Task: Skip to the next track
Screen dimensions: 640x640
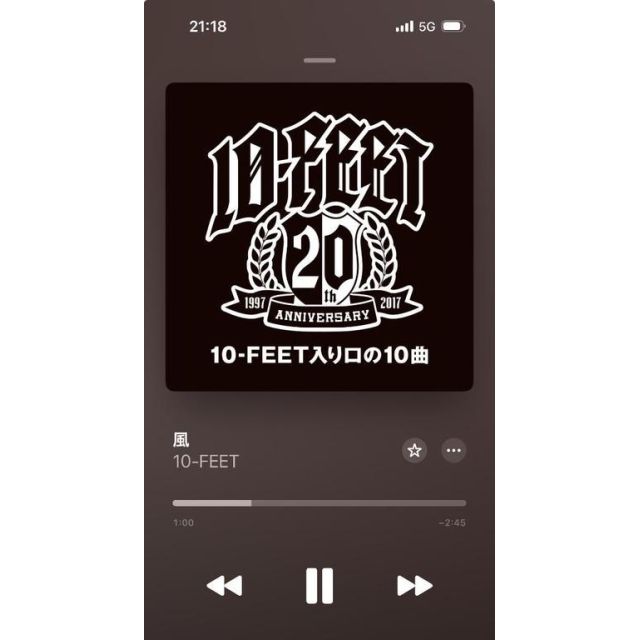Action: click(414, 586)
